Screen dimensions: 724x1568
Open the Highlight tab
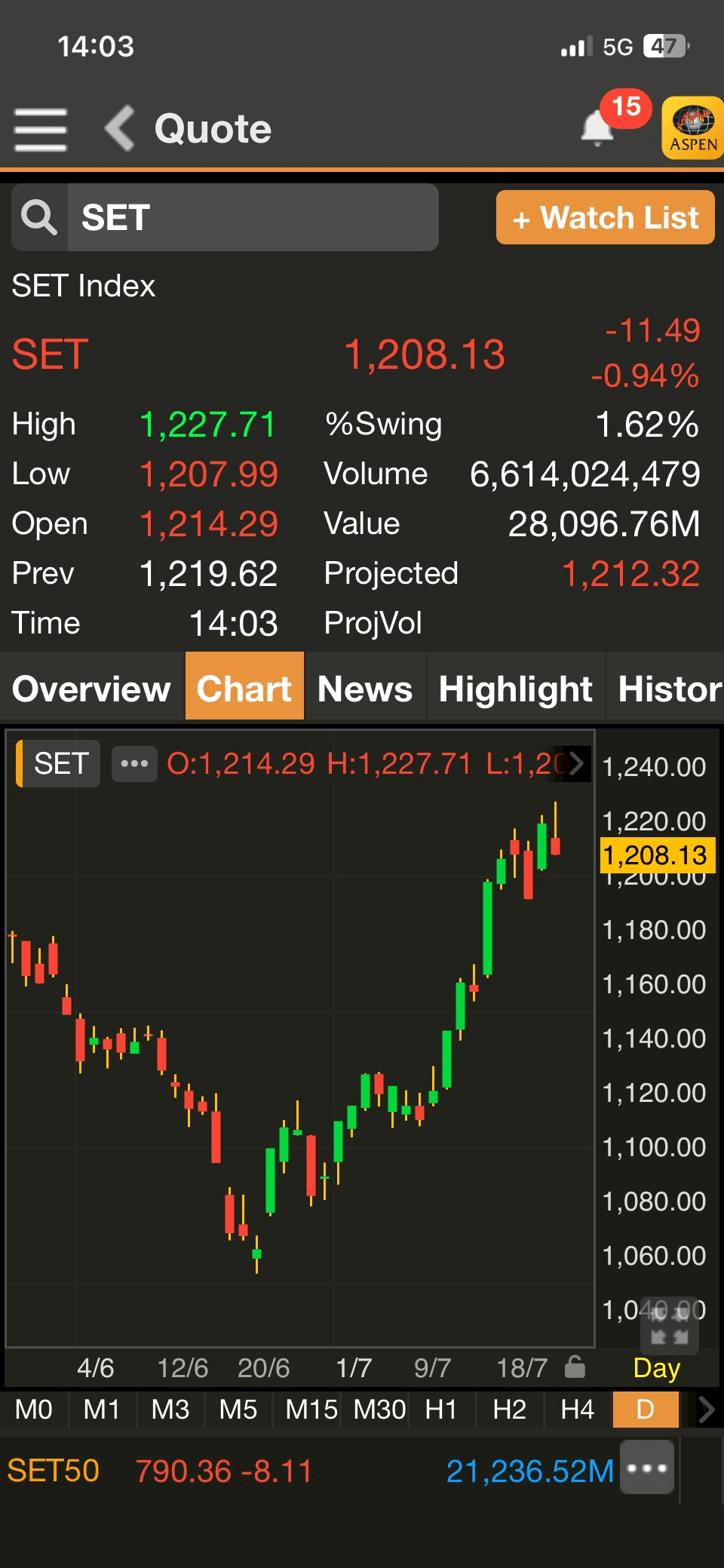coord(516,688)
